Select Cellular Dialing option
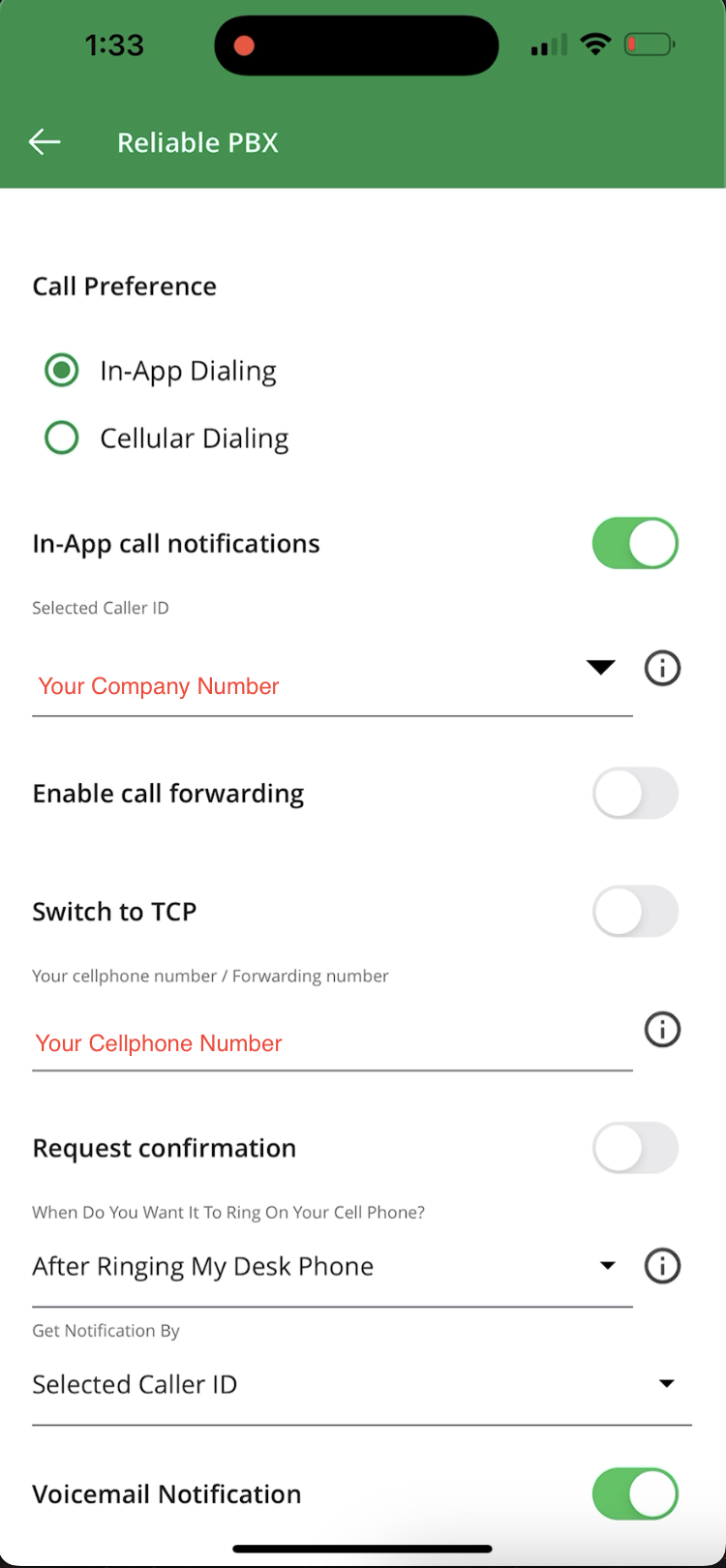Image resolution: width=726 pixels, height=1568 pixels. 62,438
